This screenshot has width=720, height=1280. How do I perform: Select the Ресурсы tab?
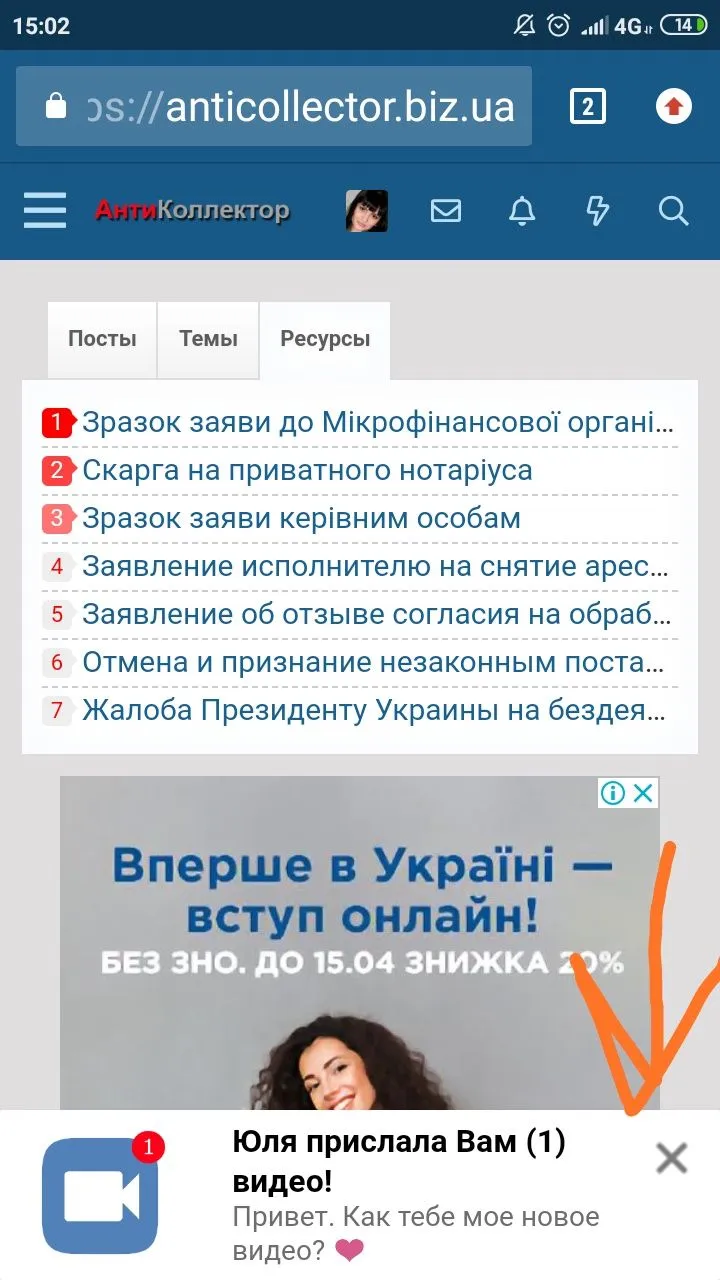tap(325, 339)
